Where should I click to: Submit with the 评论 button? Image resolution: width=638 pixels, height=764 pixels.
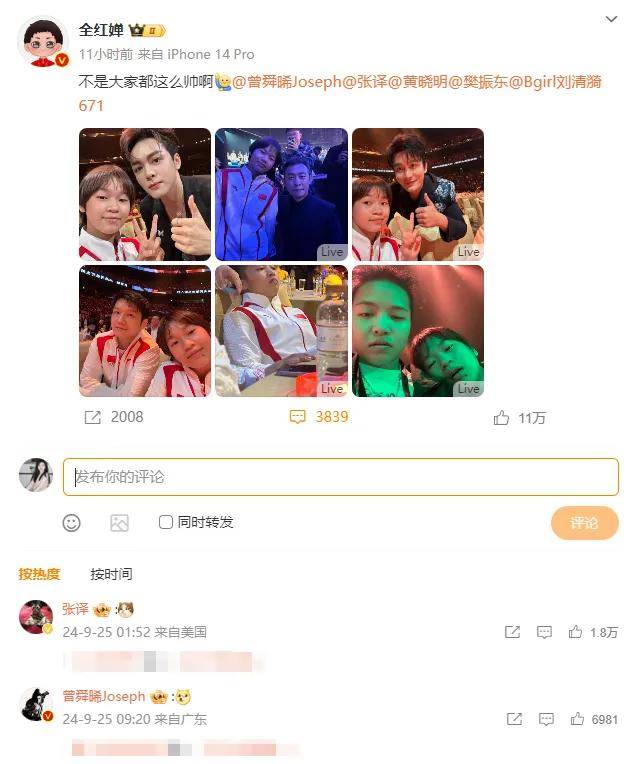[x=584, y=523]
